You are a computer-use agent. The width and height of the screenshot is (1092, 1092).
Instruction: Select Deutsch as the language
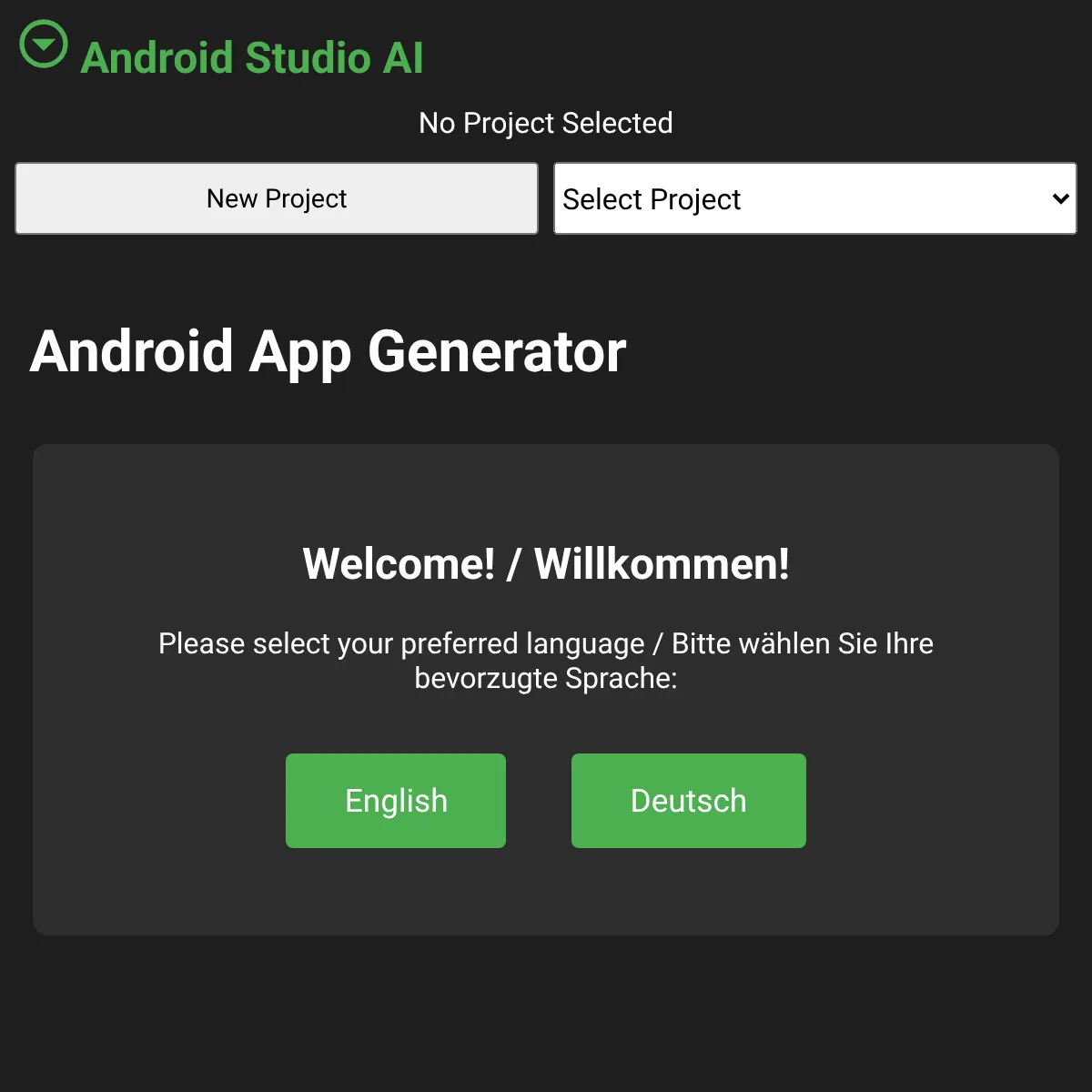[x=689, y=801]
